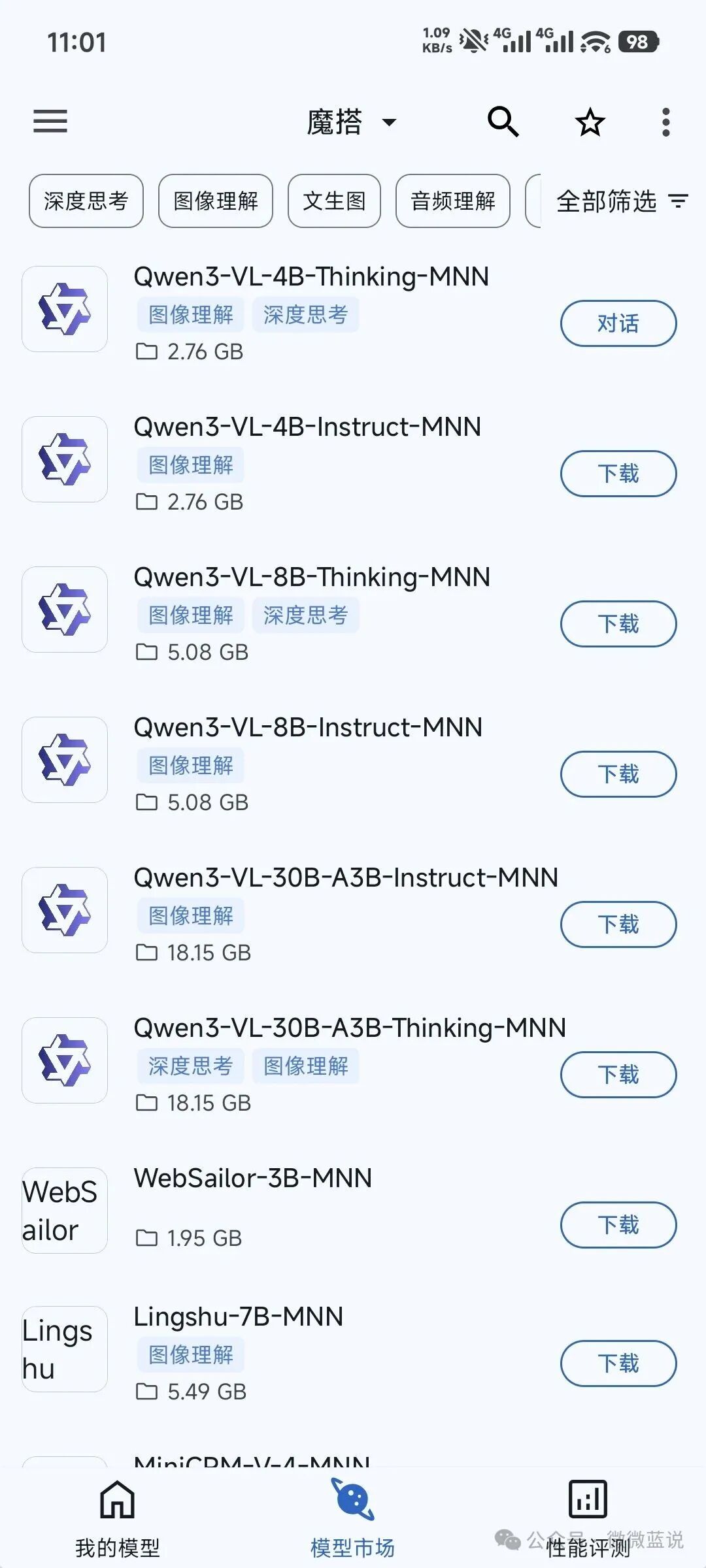This screenshot has height=1568, width=706.
Task: Toggle the 音频理解 filter chip
Action: click(x=452, y=201)
